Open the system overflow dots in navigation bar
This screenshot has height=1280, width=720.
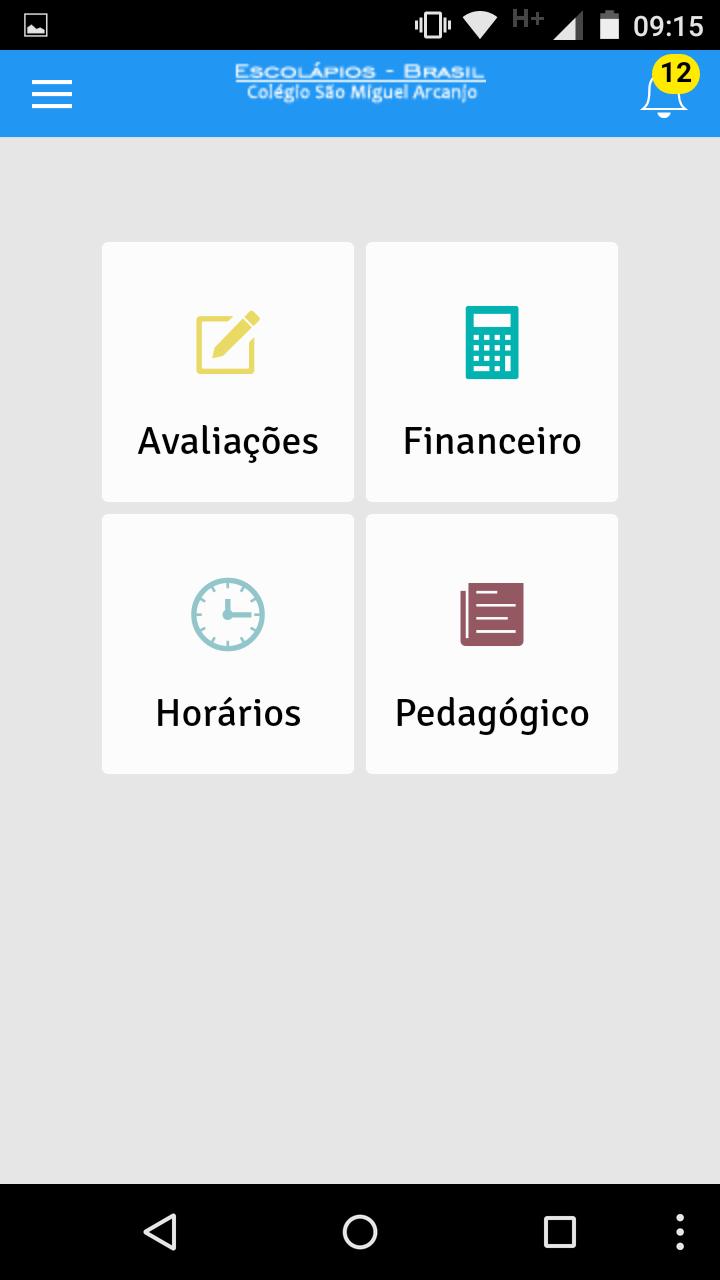[680, 1232]
